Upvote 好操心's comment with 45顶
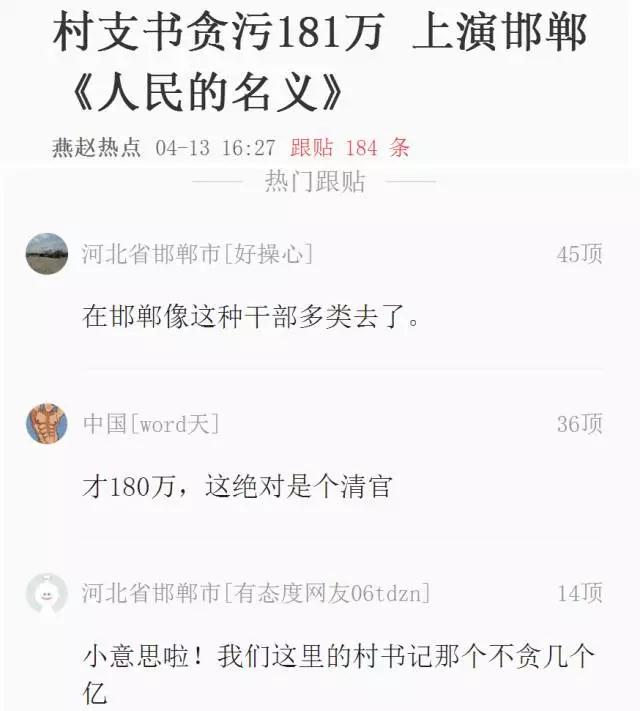This screenshot has width=640, height=711. pyautogui.click(x=580, y=255)
